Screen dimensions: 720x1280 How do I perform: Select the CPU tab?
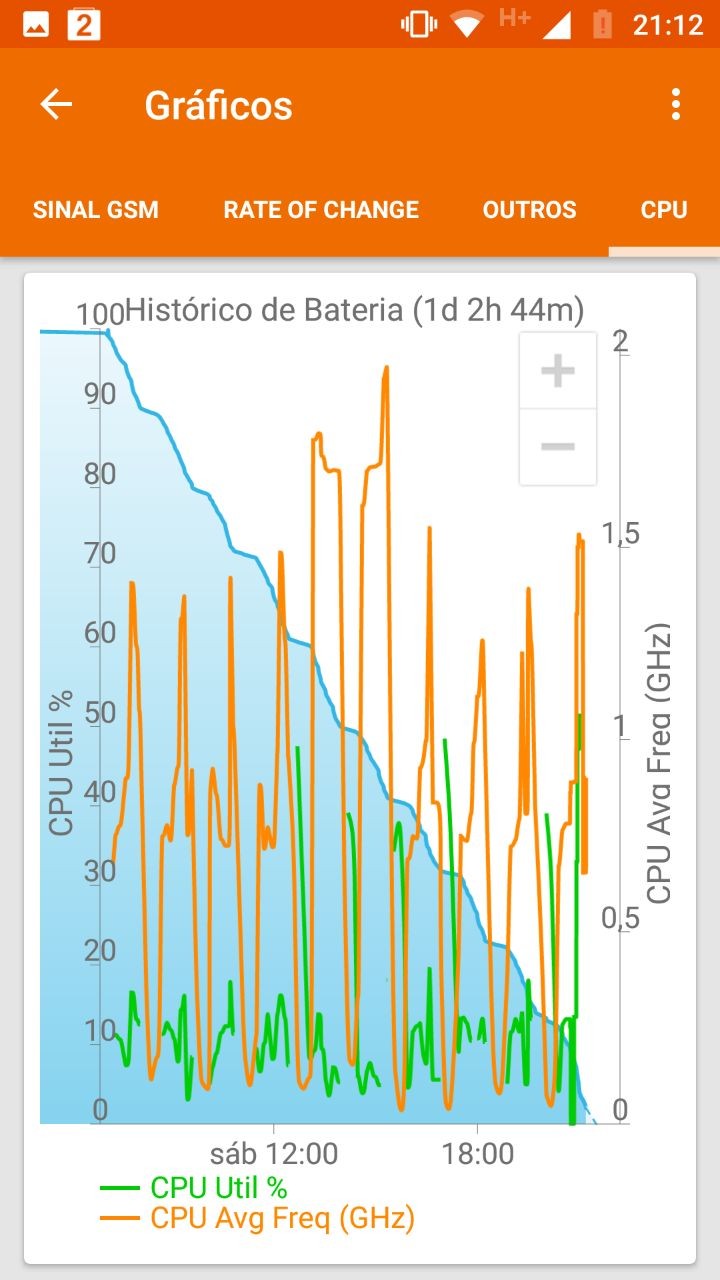tap(664, 210)
